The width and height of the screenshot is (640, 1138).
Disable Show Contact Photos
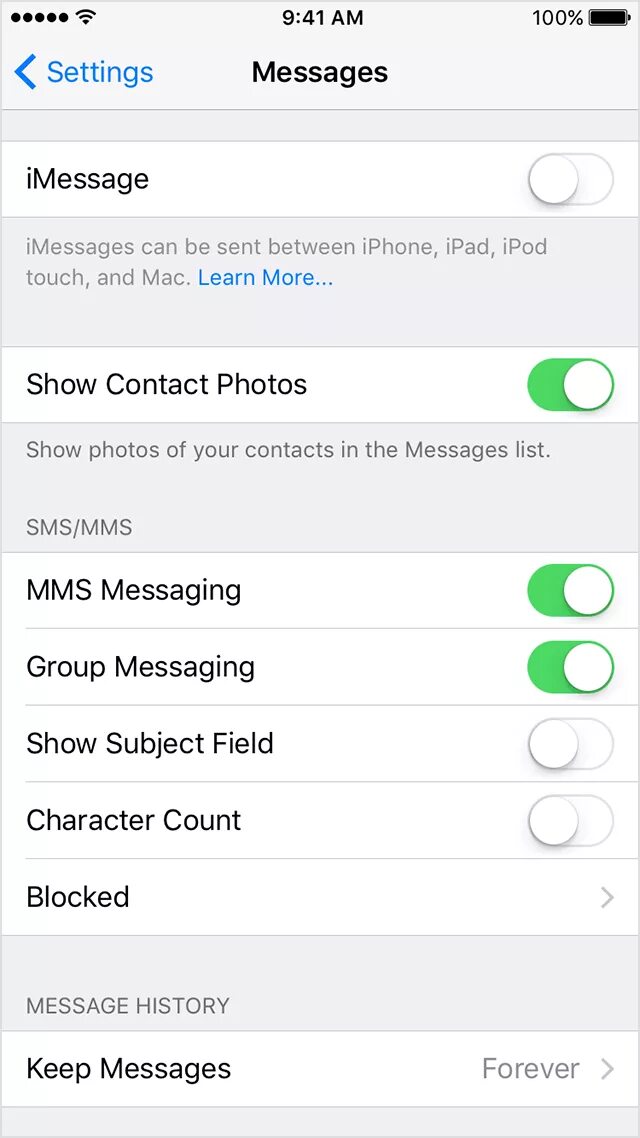[570, 385]
